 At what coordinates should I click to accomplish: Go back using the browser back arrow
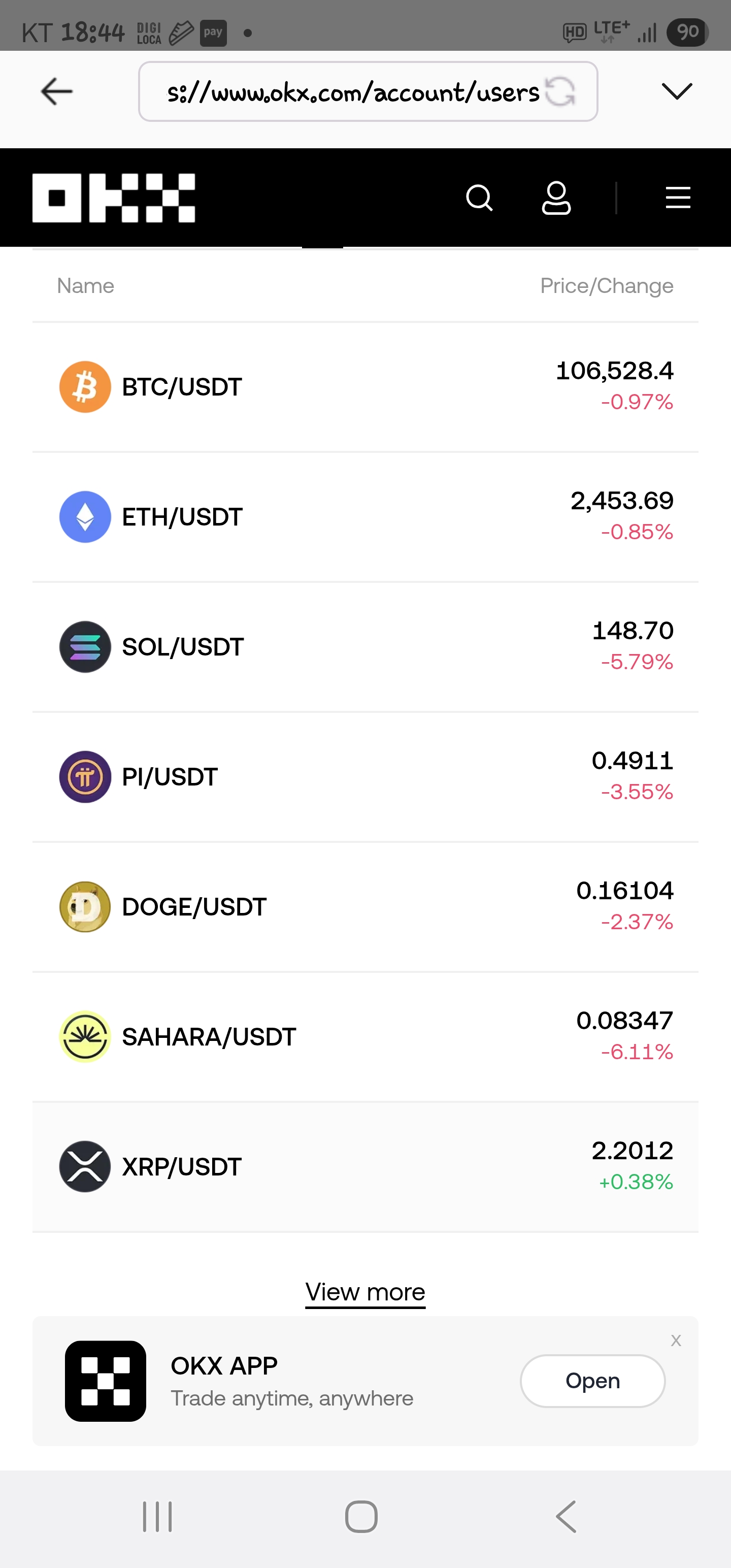57,92
